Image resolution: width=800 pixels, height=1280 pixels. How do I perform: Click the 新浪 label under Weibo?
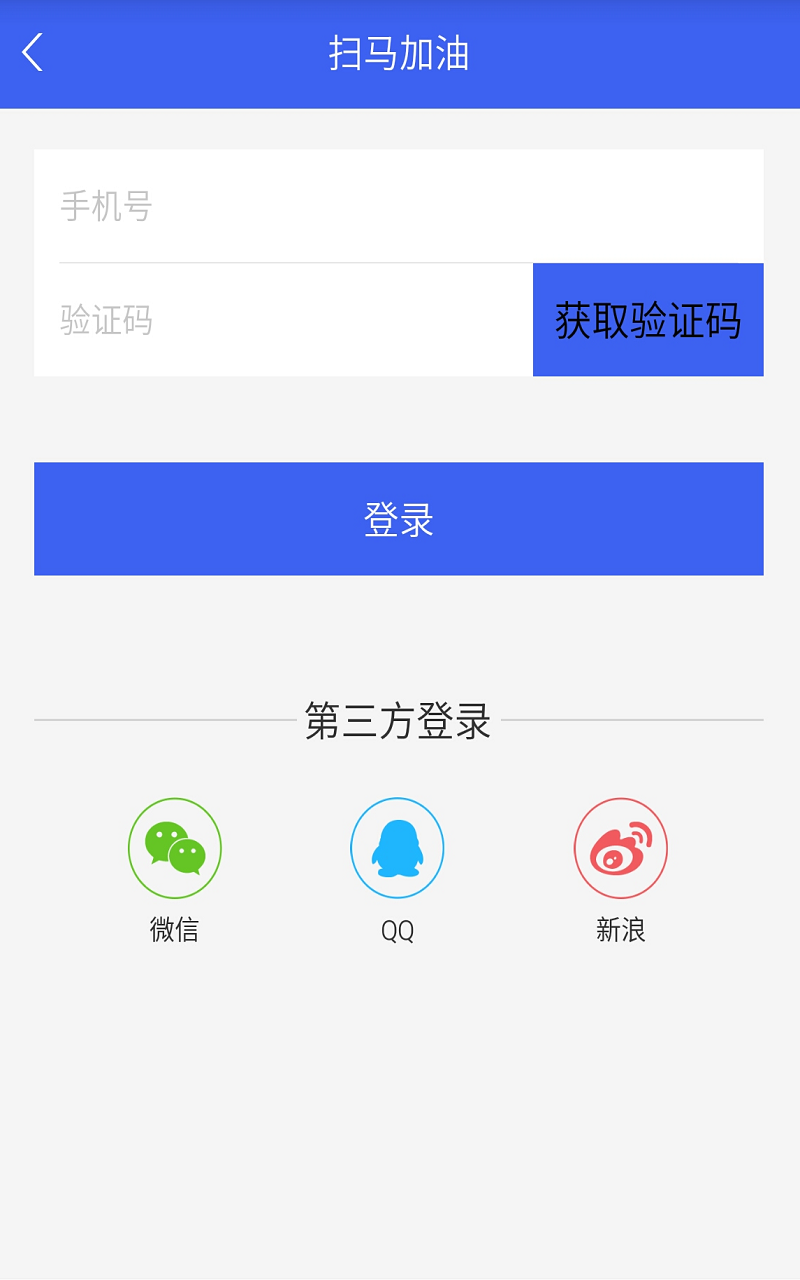pos(620,929)
